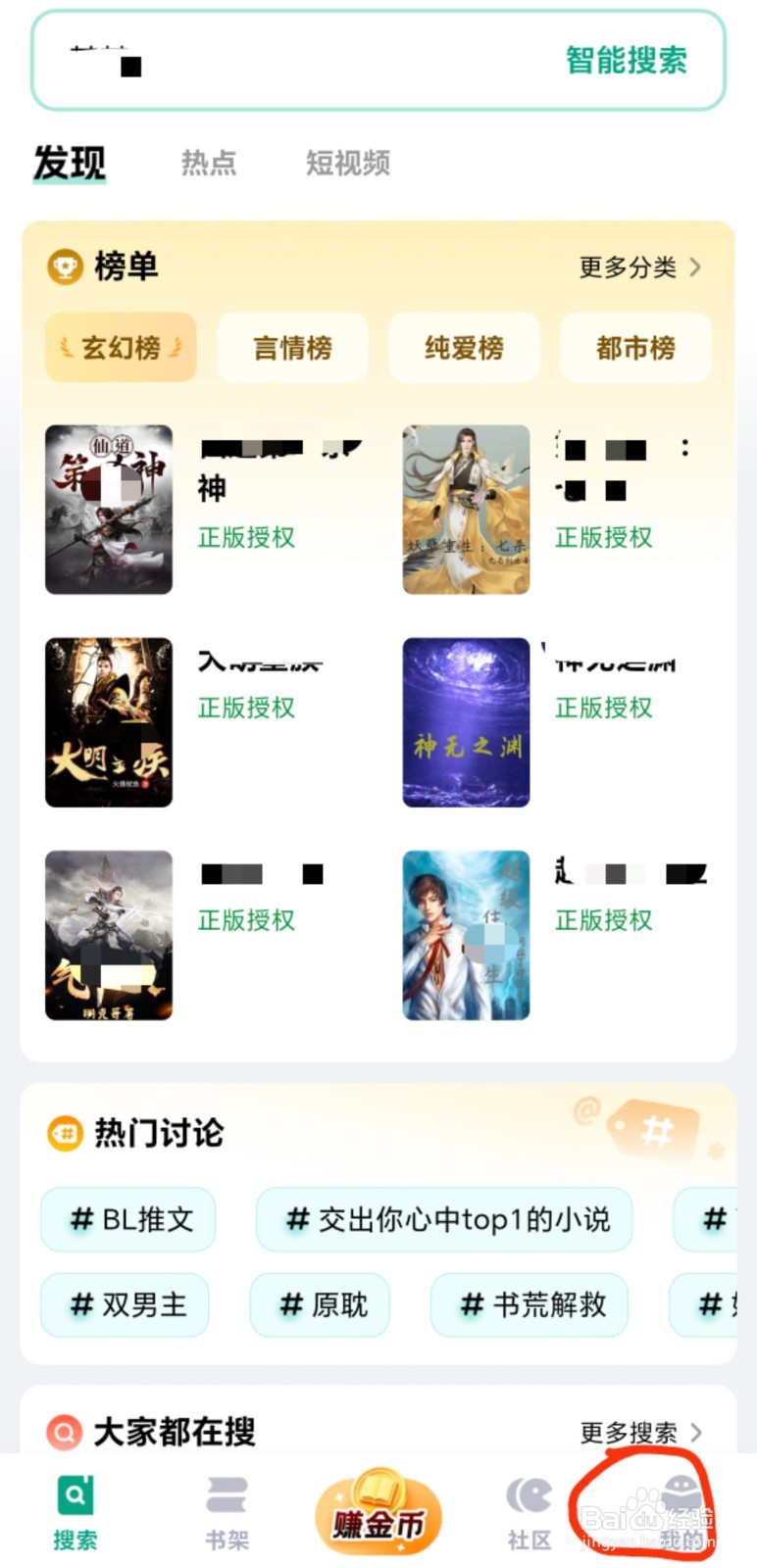
Task: Tap the 神无之渊 book cover
Action: 466,722
